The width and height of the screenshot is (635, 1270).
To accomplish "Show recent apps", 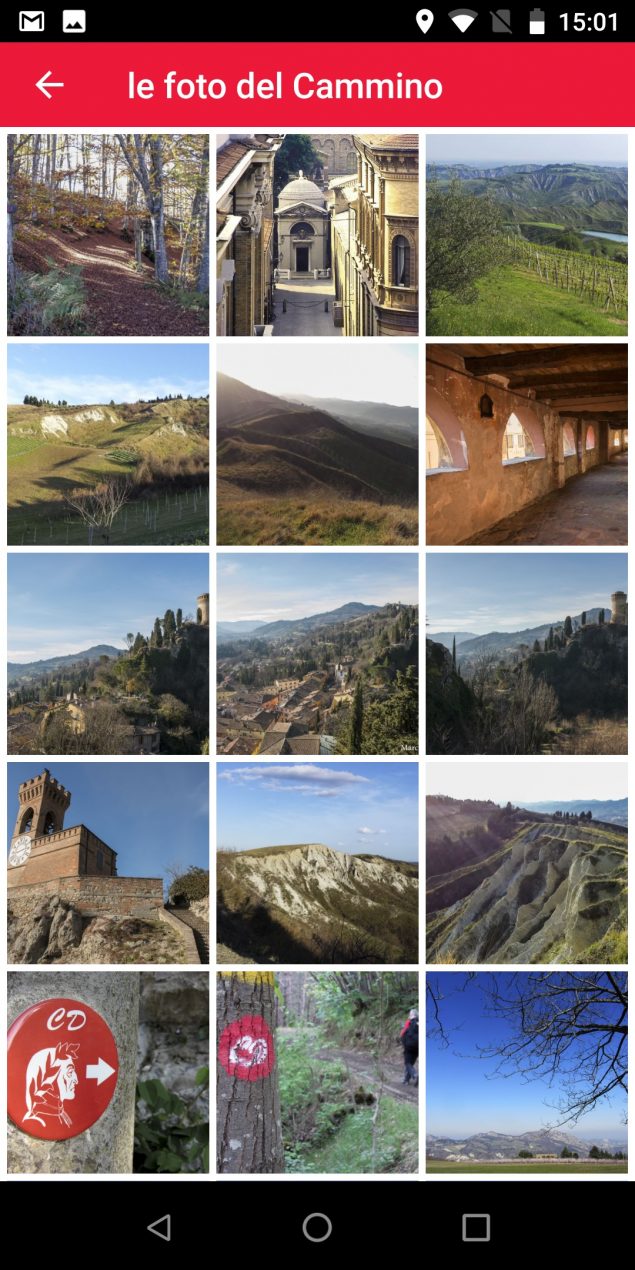I will coord(476,1227).
